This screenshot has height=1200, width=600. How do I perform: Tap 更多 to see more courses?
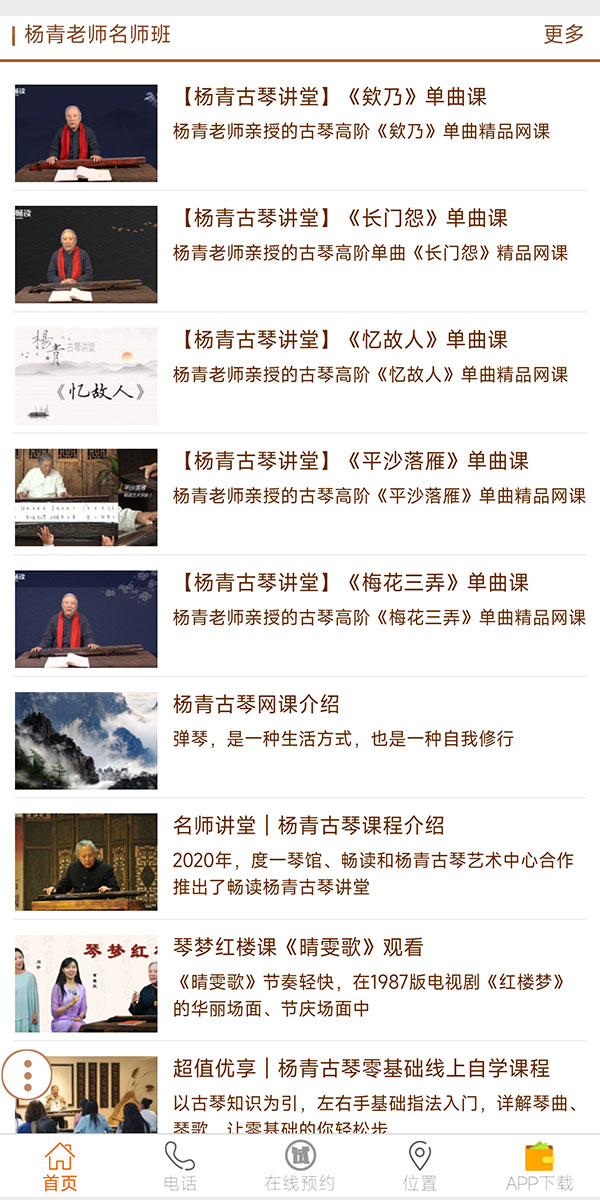(x=563, y=34)
